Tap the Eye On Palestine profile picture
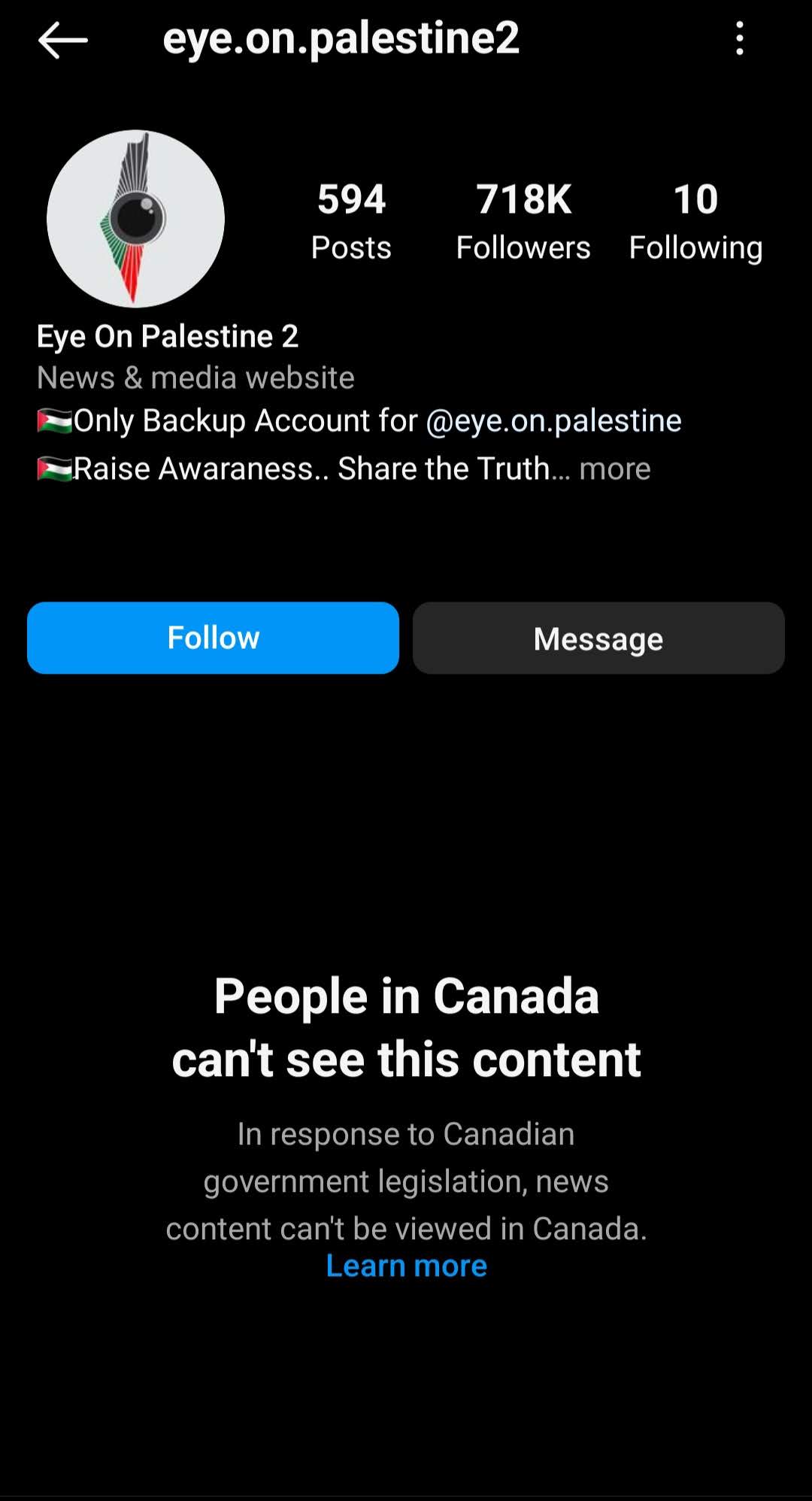This screenshot has height=1501, width=812. click(x=135, y=219)
